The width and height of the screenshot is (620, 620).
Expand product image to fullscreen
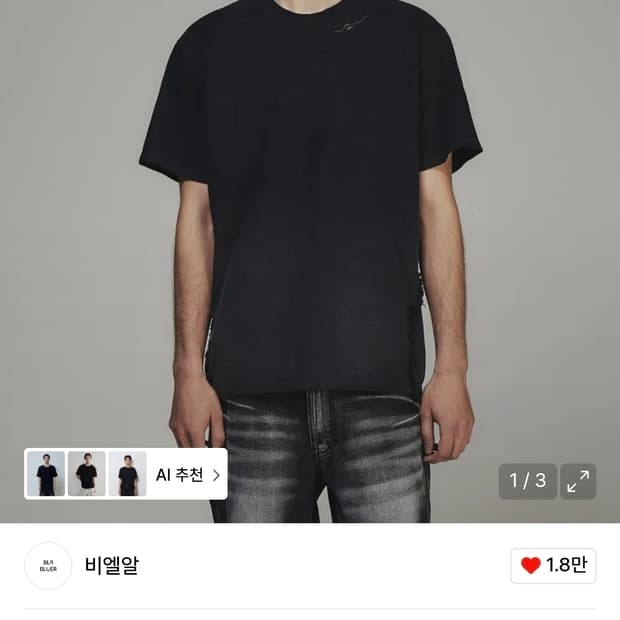point(578,481)
